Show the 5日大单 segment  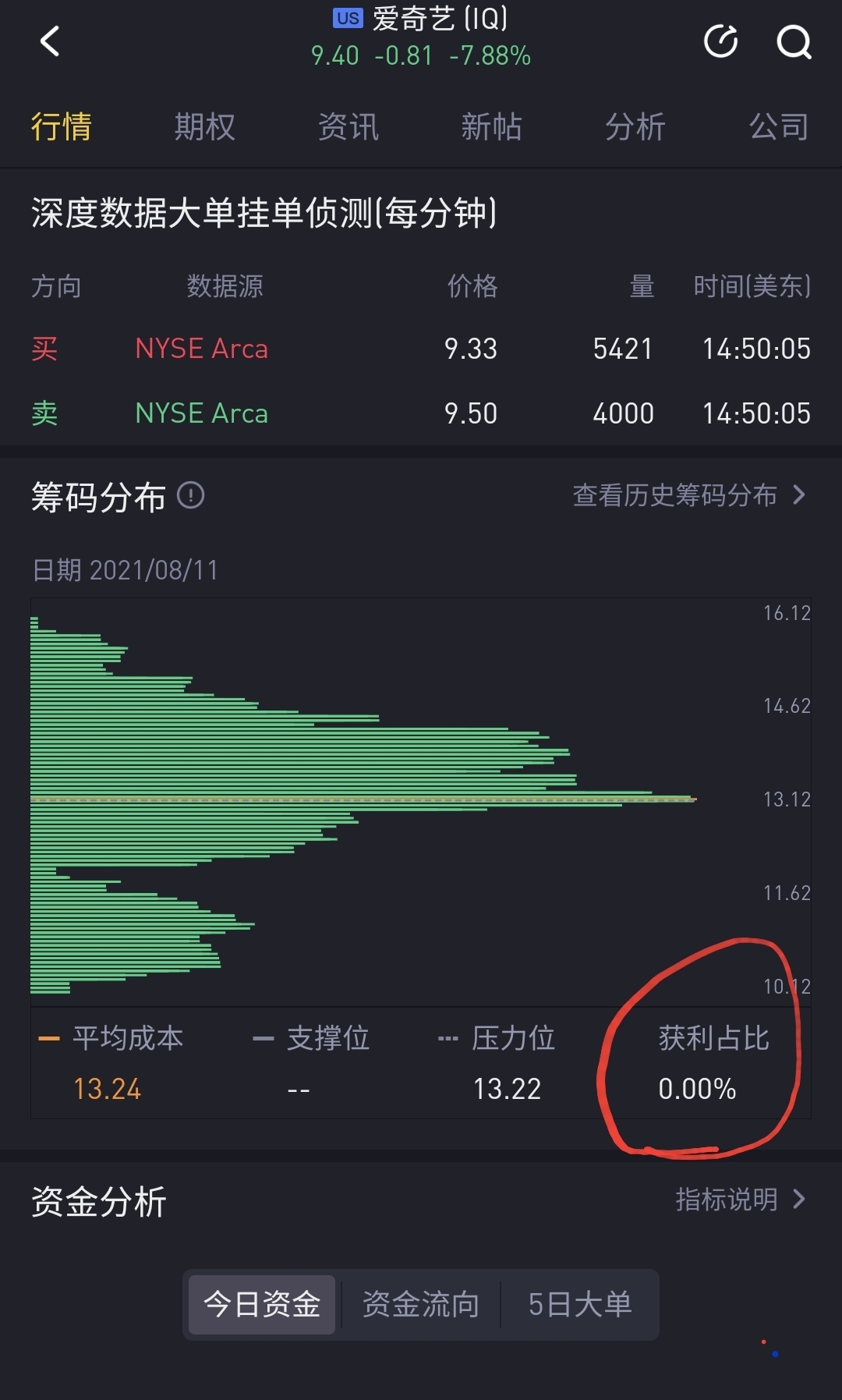pyautogui.click(x=579, y=1304)
